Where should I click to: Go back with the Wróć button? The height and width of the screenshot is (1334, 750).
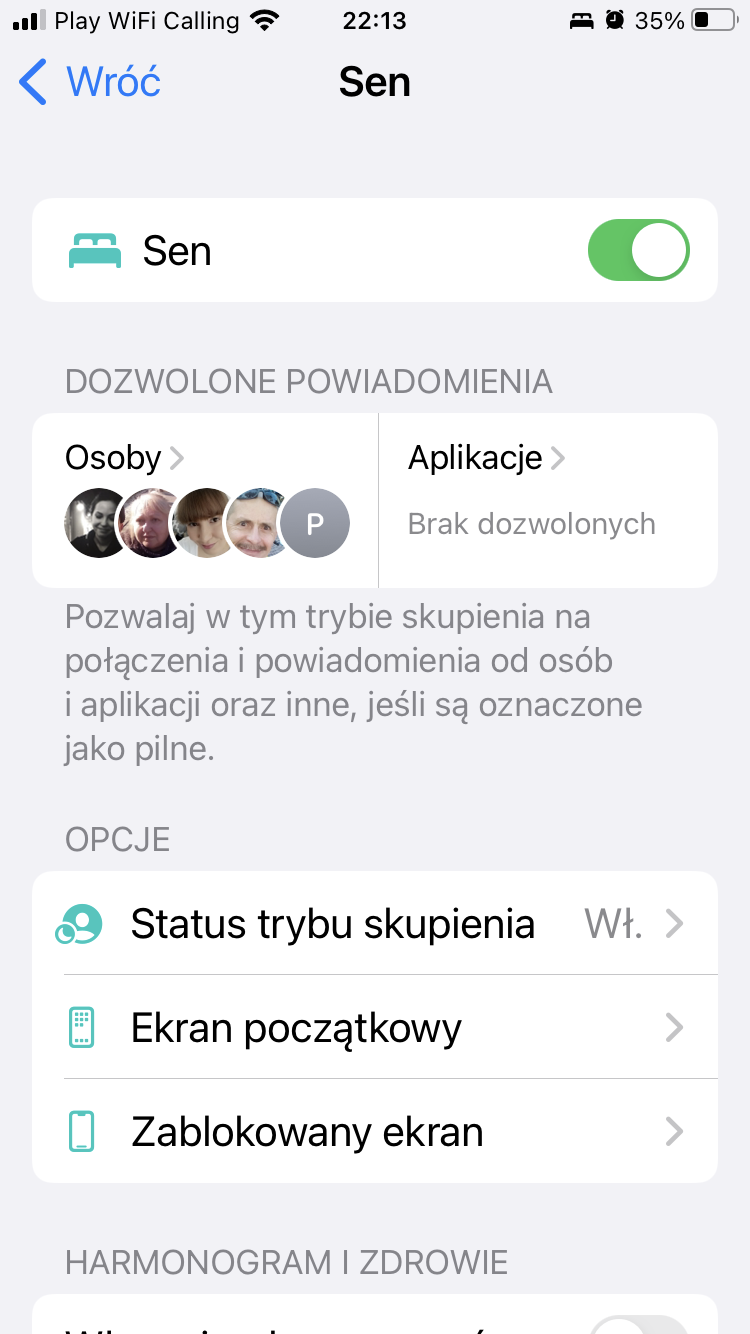(90, 82)
